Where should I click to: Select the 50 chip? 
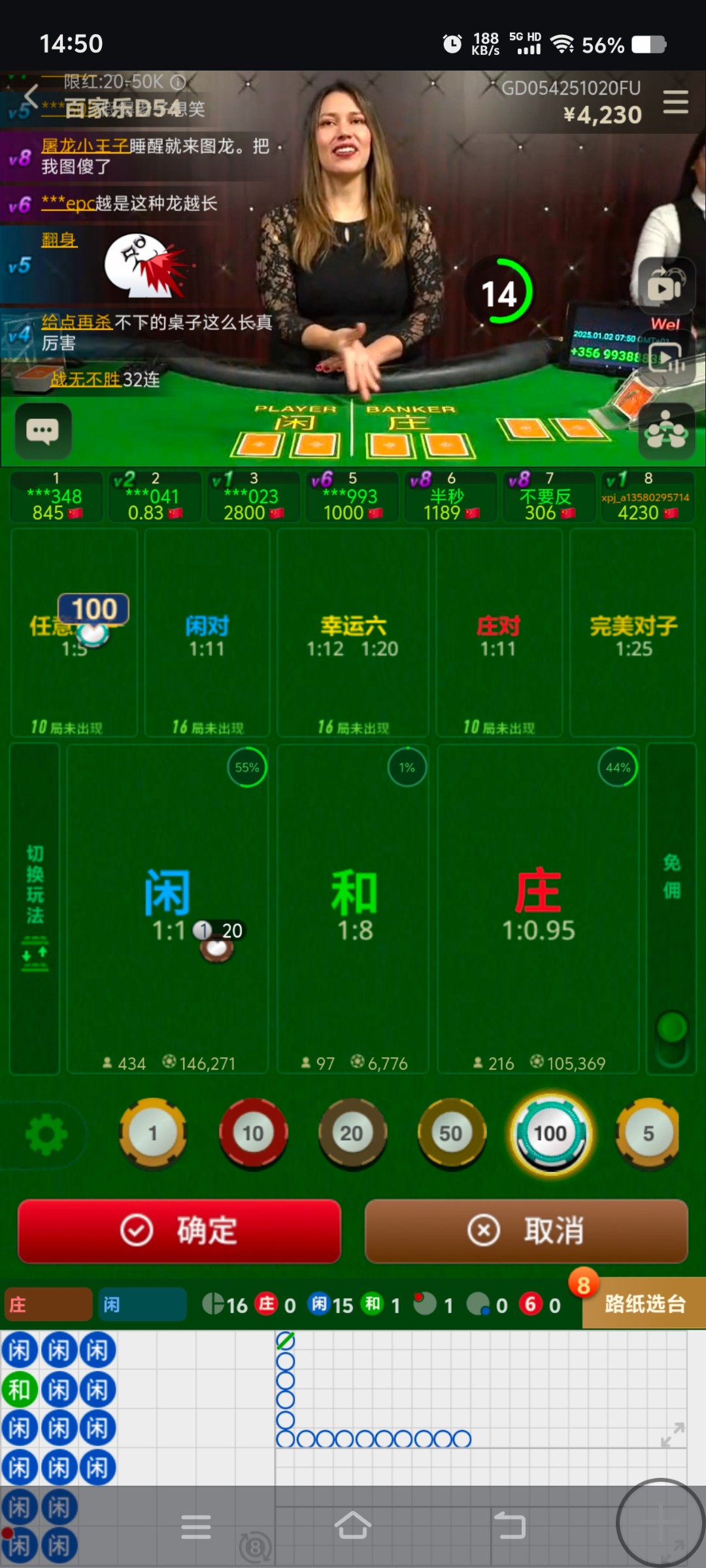(x=451, y=1133)
